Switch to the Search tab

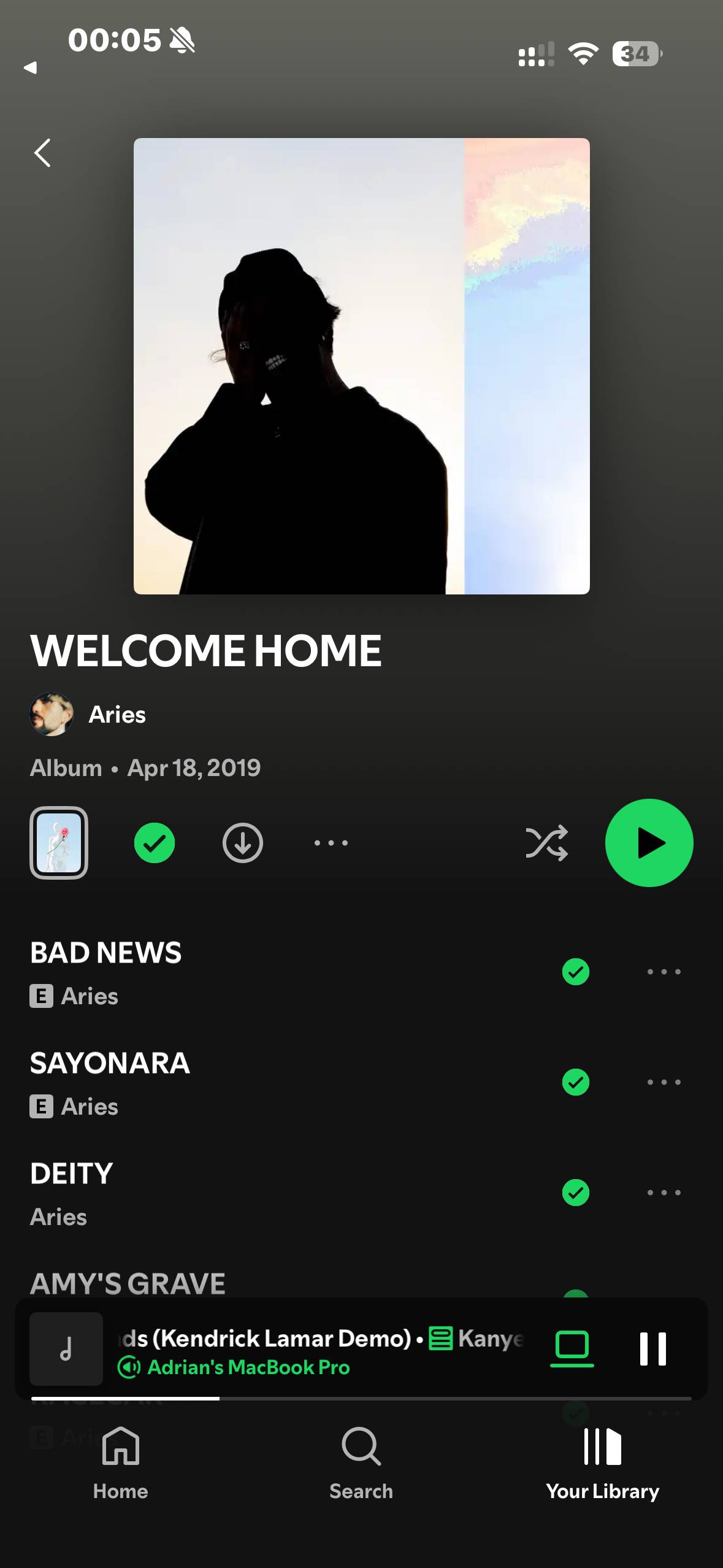tap(361, 1464)
